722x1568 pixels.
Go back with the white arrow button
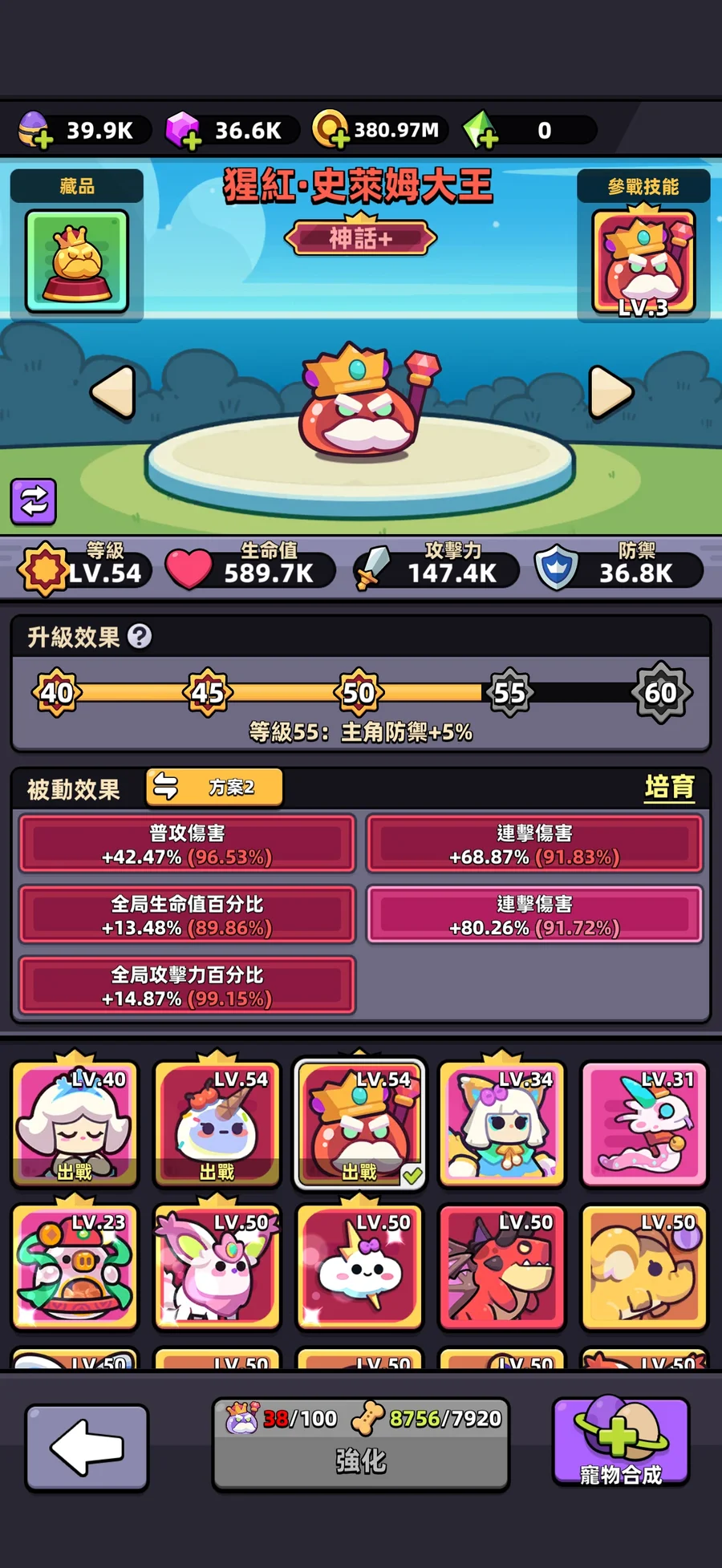[x=87, y=1447]
